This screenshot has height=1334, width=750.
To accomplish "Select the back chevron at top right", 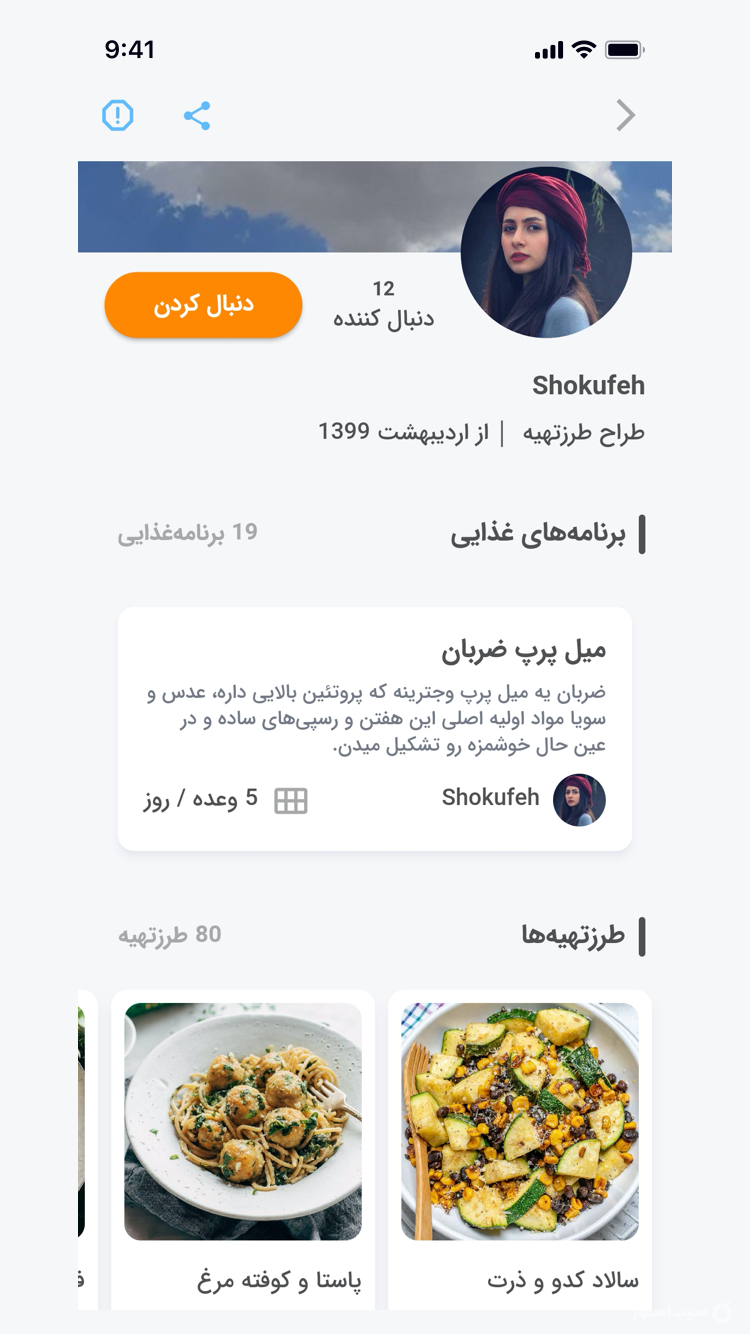I will [625, 115].
